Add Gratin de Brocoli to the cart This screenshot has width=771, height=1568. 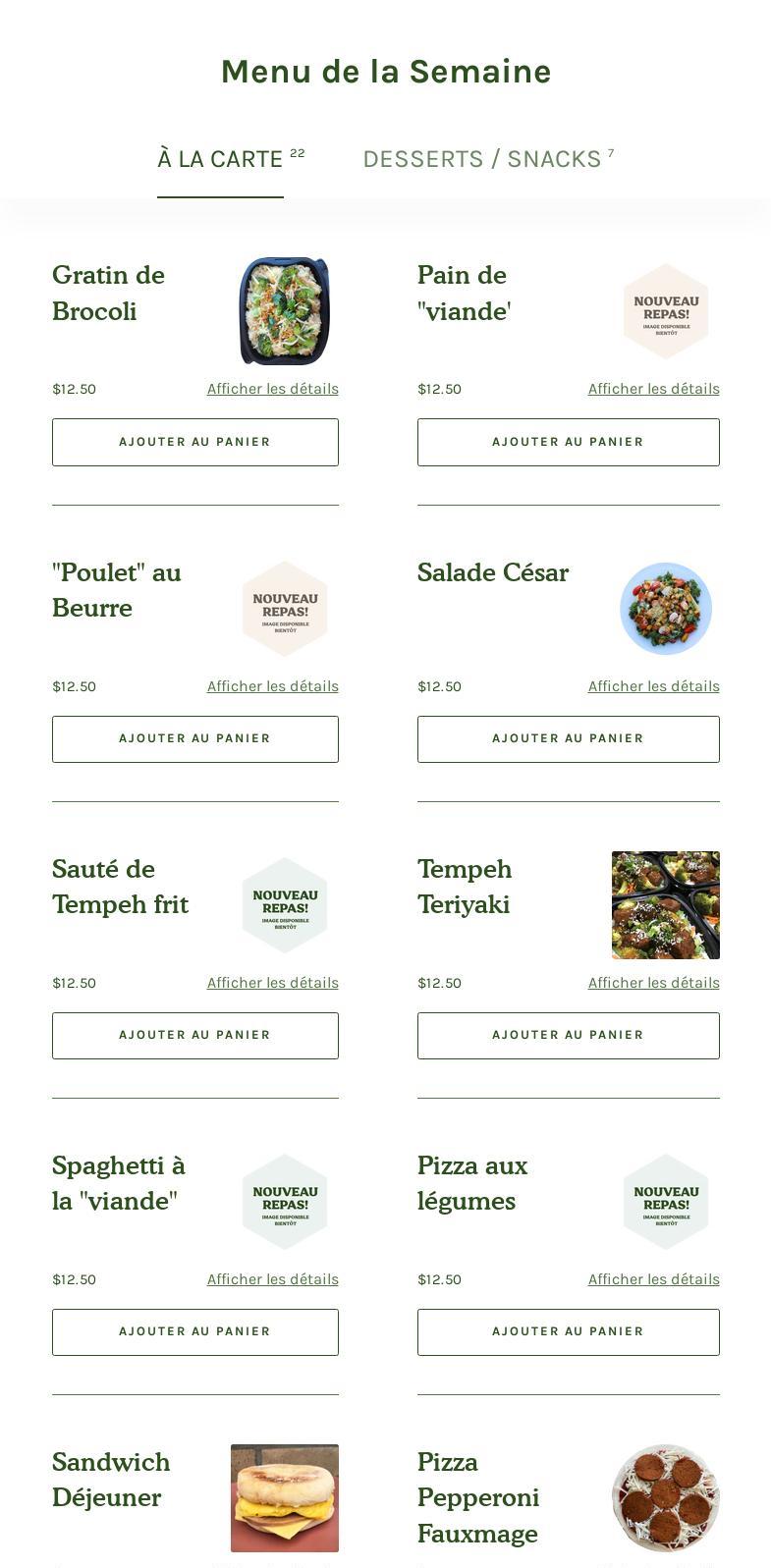pyautogui.click(x=194, y=442)
